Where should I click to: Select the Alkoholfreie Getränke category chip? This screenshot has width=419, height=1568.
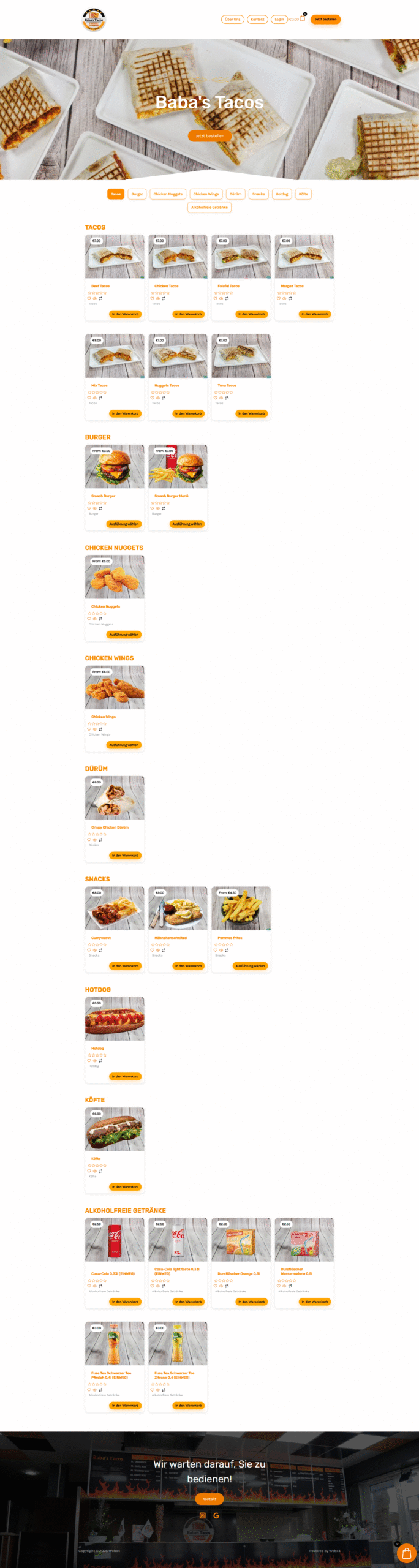(209, 208)
